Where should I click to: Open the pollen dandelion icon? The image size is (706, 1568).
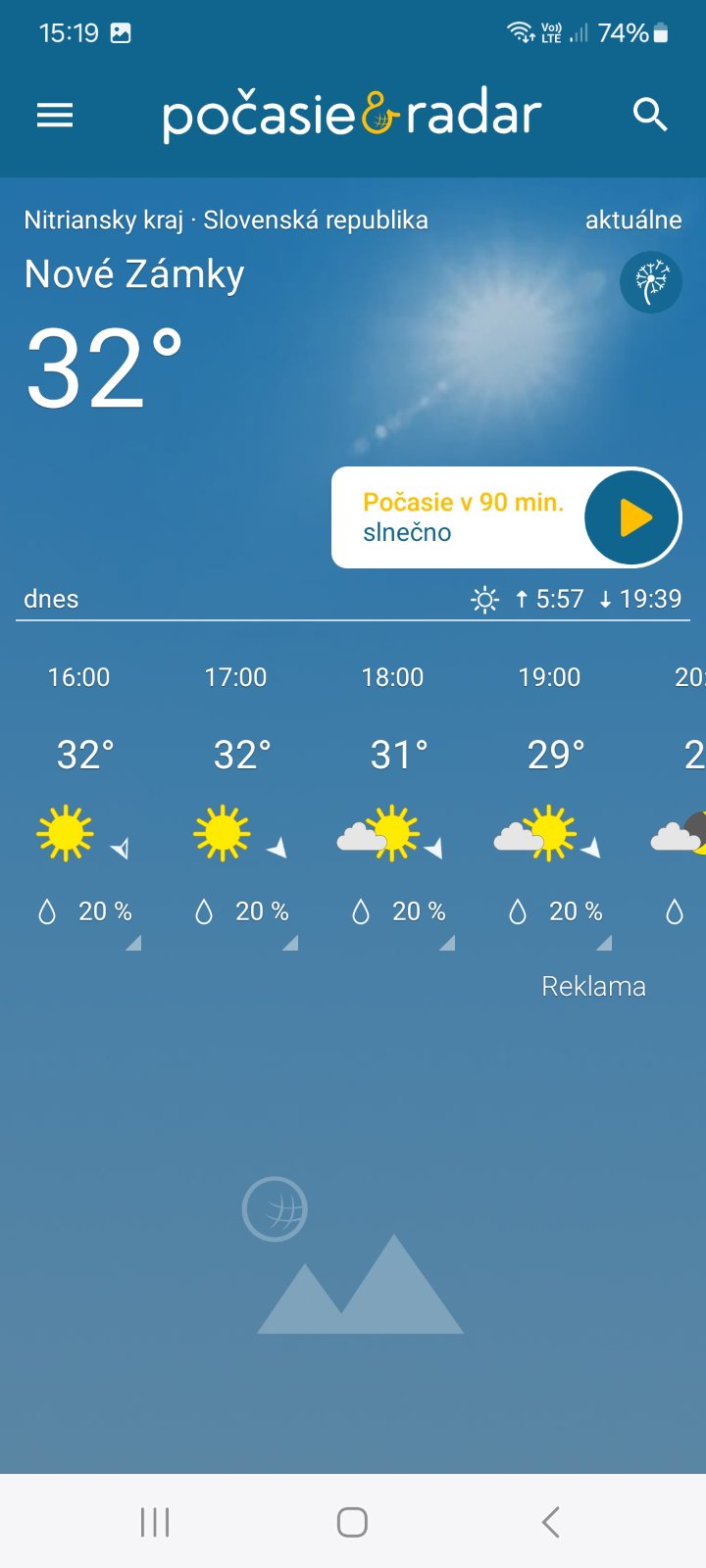pyautogui.click(x=651, y=282)
